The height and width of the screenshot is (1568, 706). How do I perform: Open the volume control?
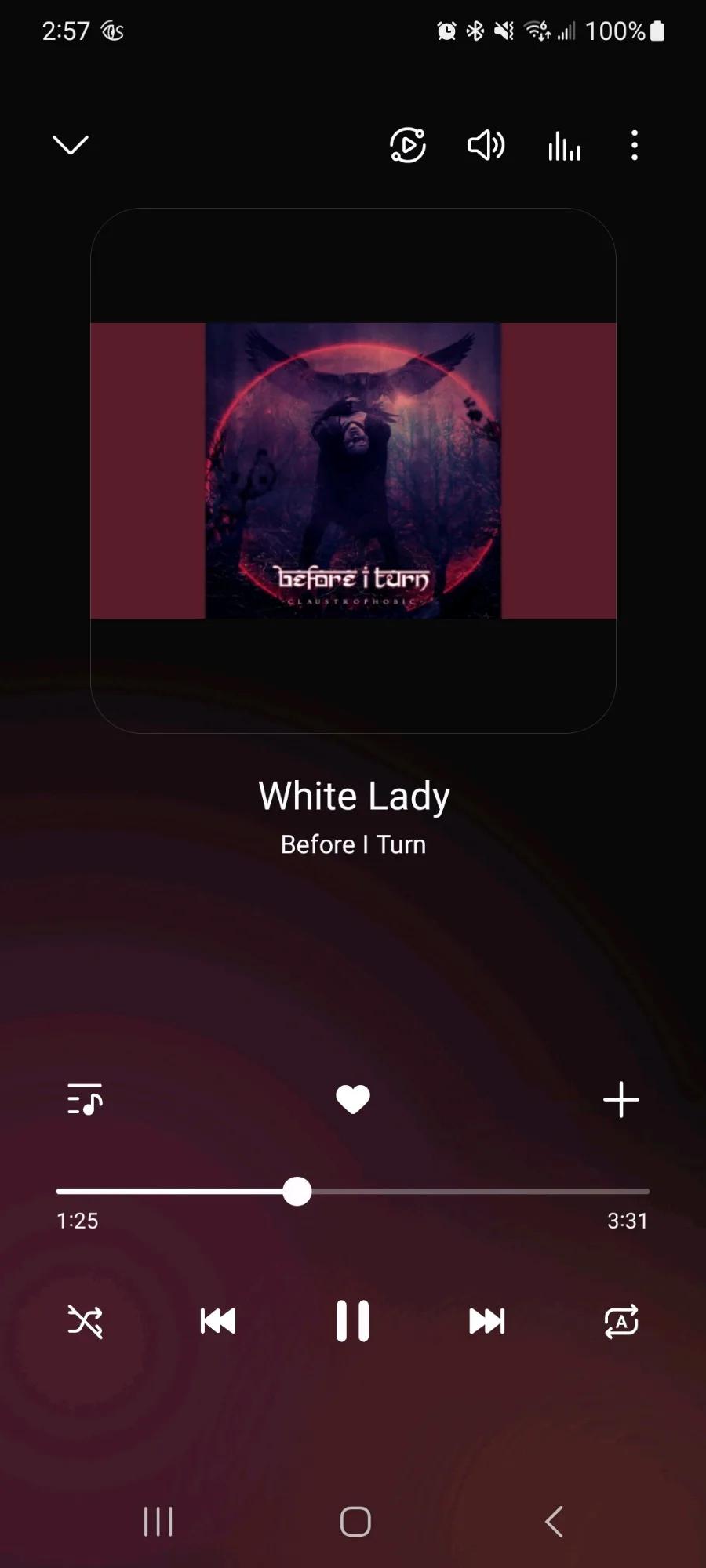click(x=486, y=146)
